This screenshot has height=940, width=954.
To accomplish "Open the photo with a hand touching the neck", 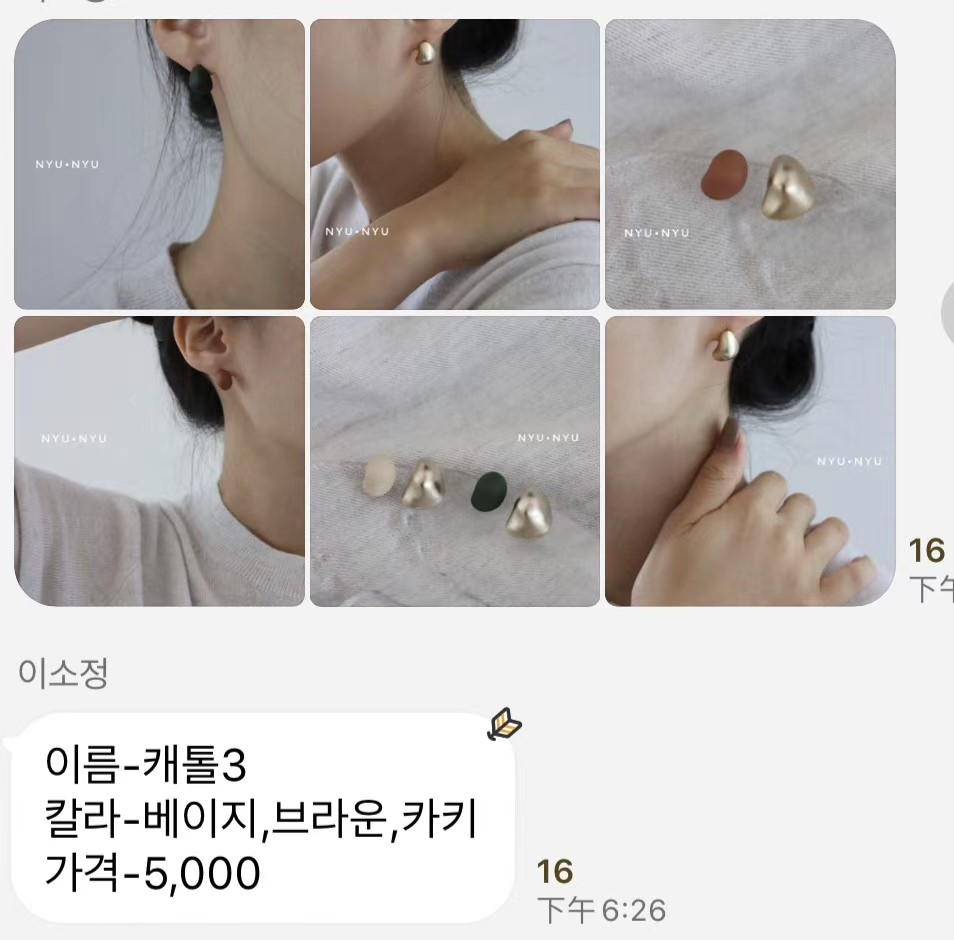I will point(750,461).
